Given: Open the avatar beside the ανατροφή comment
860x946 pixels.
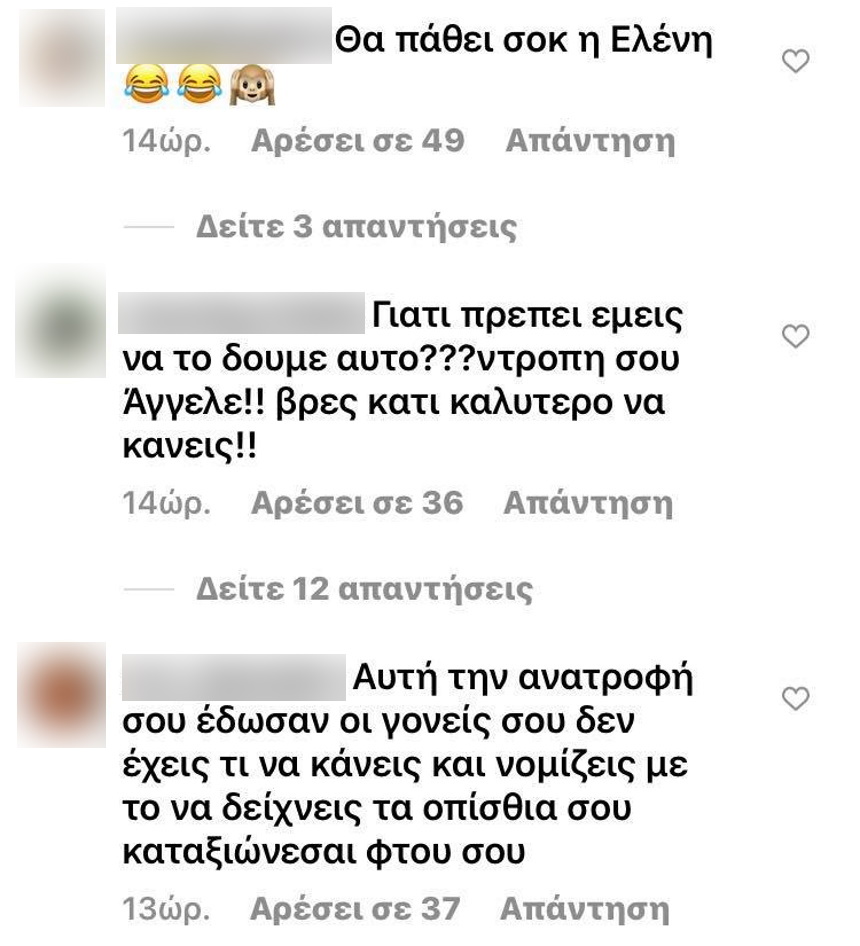Looking at the screenshot, I should click(62, 693).
